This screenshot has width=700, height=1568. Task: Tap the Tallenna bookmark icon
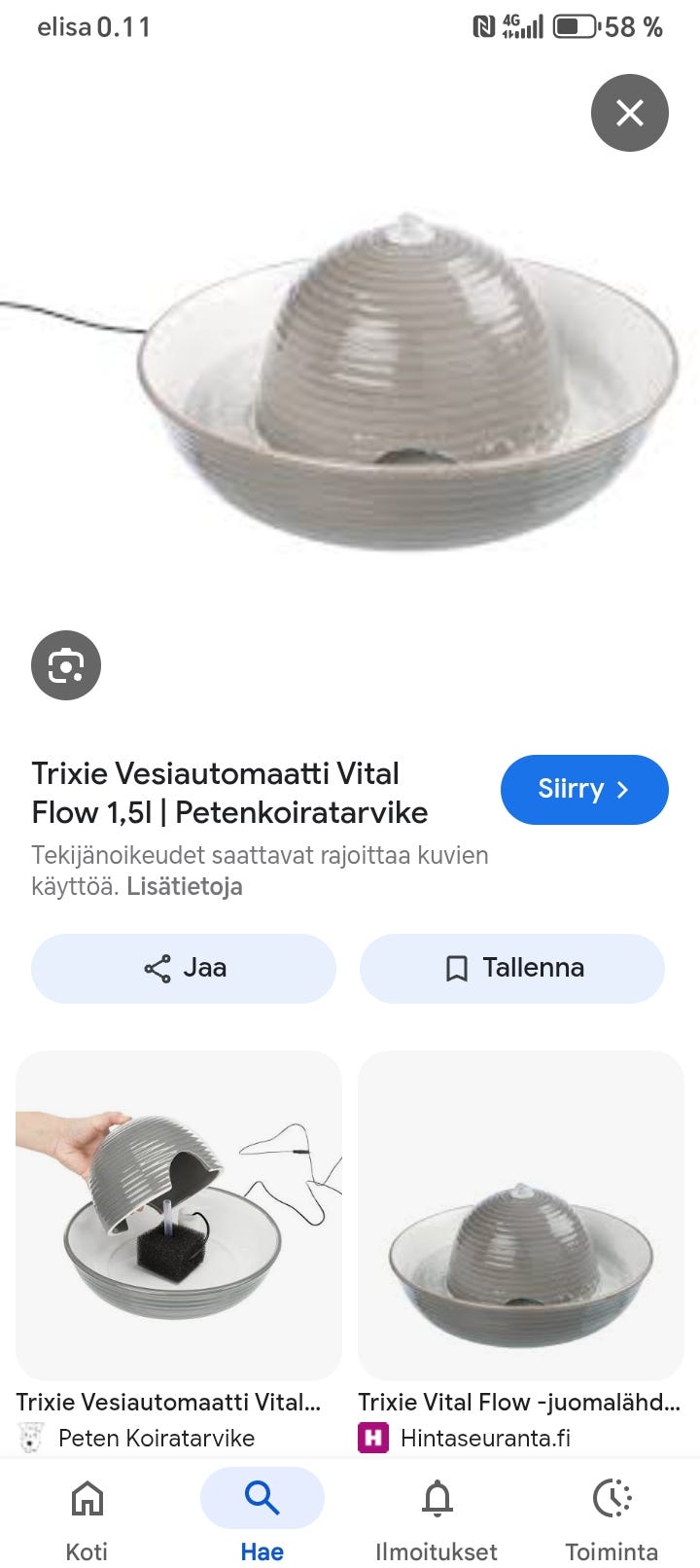tap(457, 967)
